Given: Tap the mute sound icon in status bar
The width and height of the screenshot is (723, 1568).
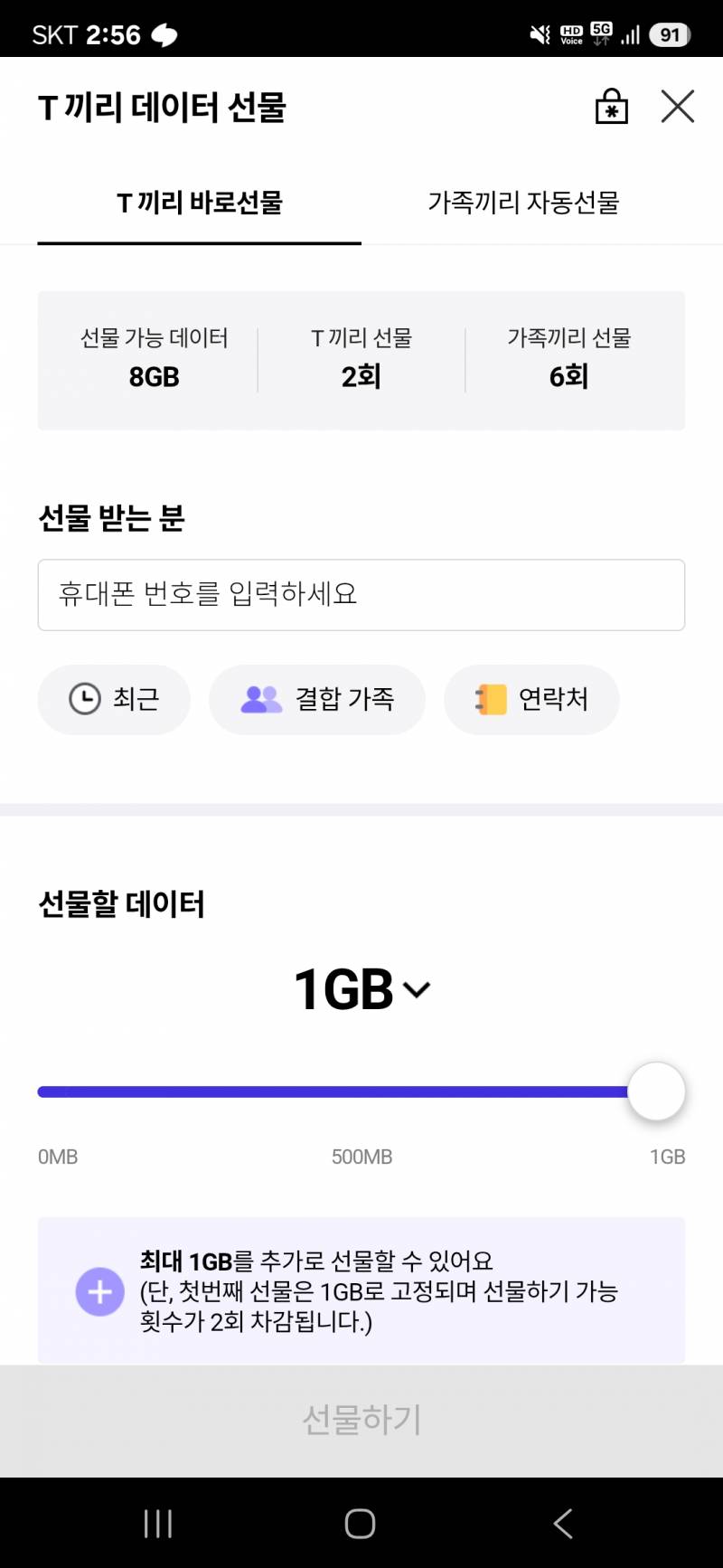Looking at the screenshot, I should pyautogui.click(x=538, y=34).
